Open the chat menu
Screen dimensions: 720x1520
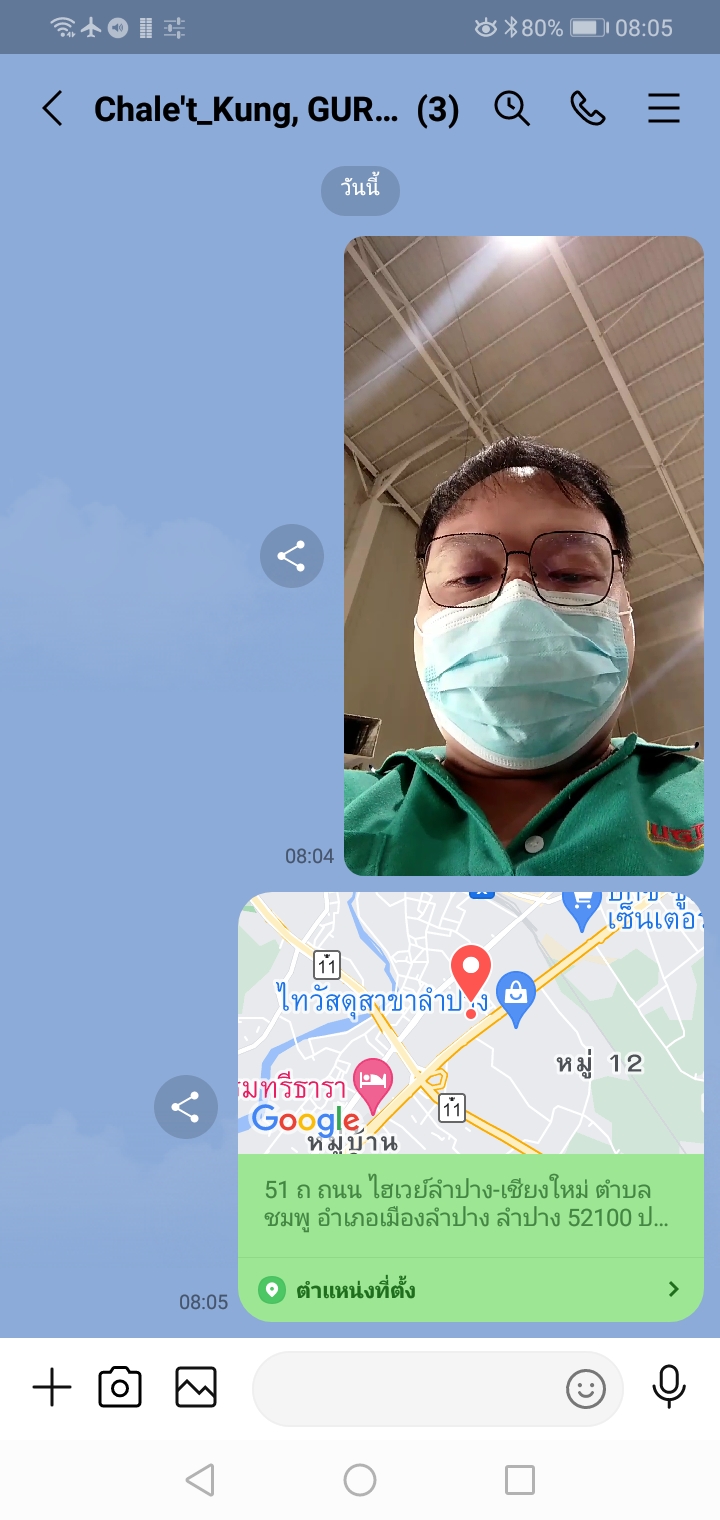pyautogui.click(x=664, y=109)
